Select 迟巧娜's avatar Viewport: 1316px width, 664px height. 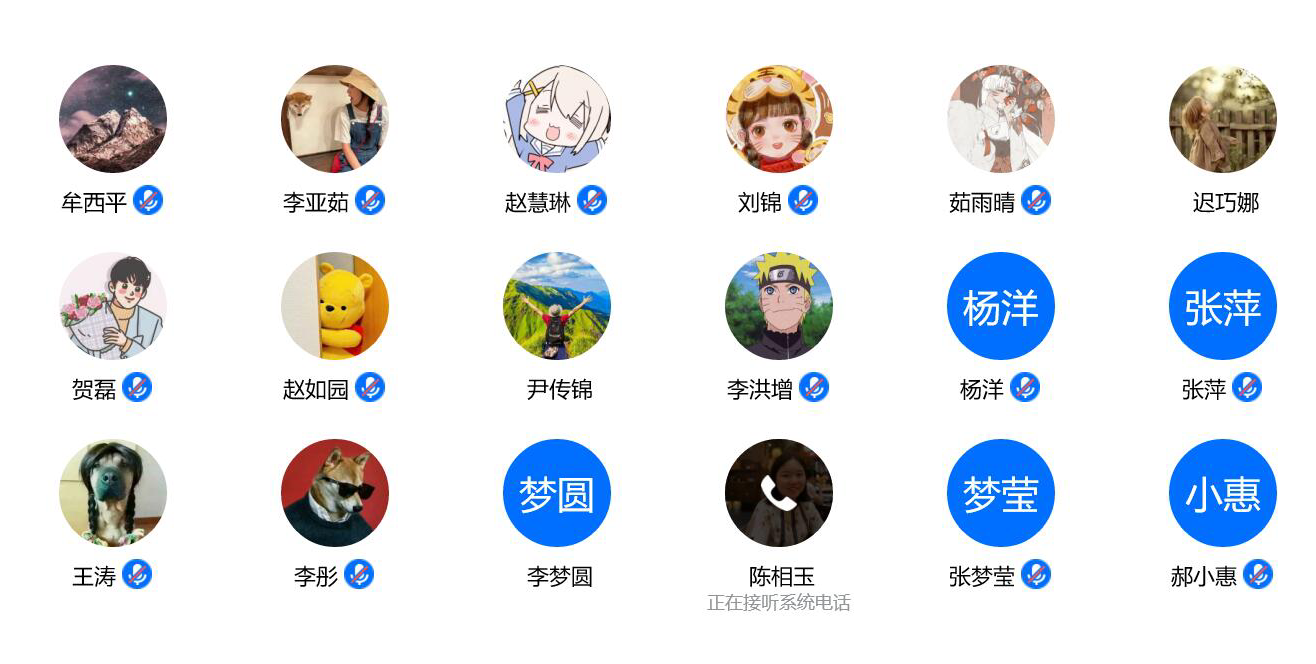coord(1223,119)
